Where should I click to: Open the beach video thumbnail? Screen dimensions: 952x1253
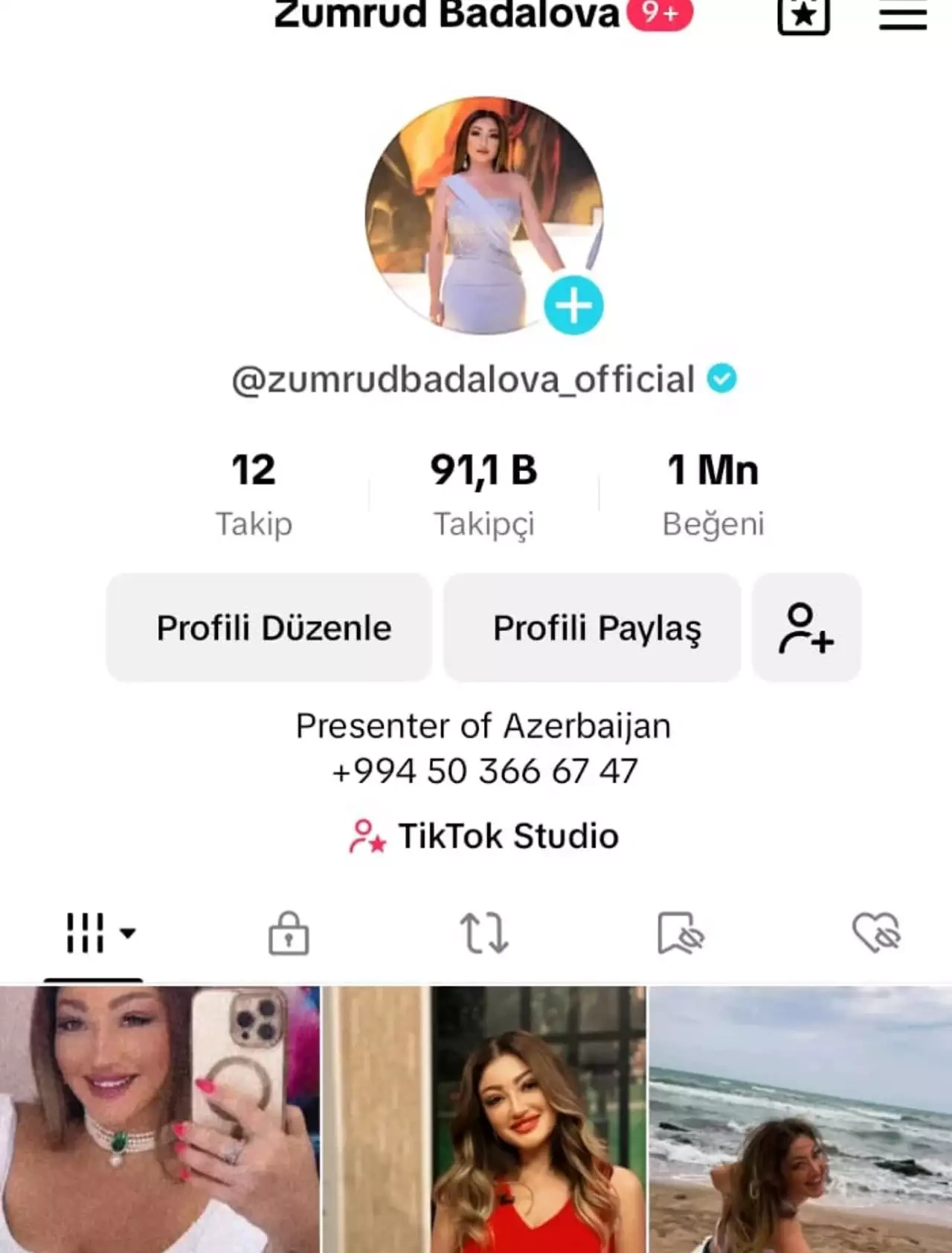click(800, 1119)
